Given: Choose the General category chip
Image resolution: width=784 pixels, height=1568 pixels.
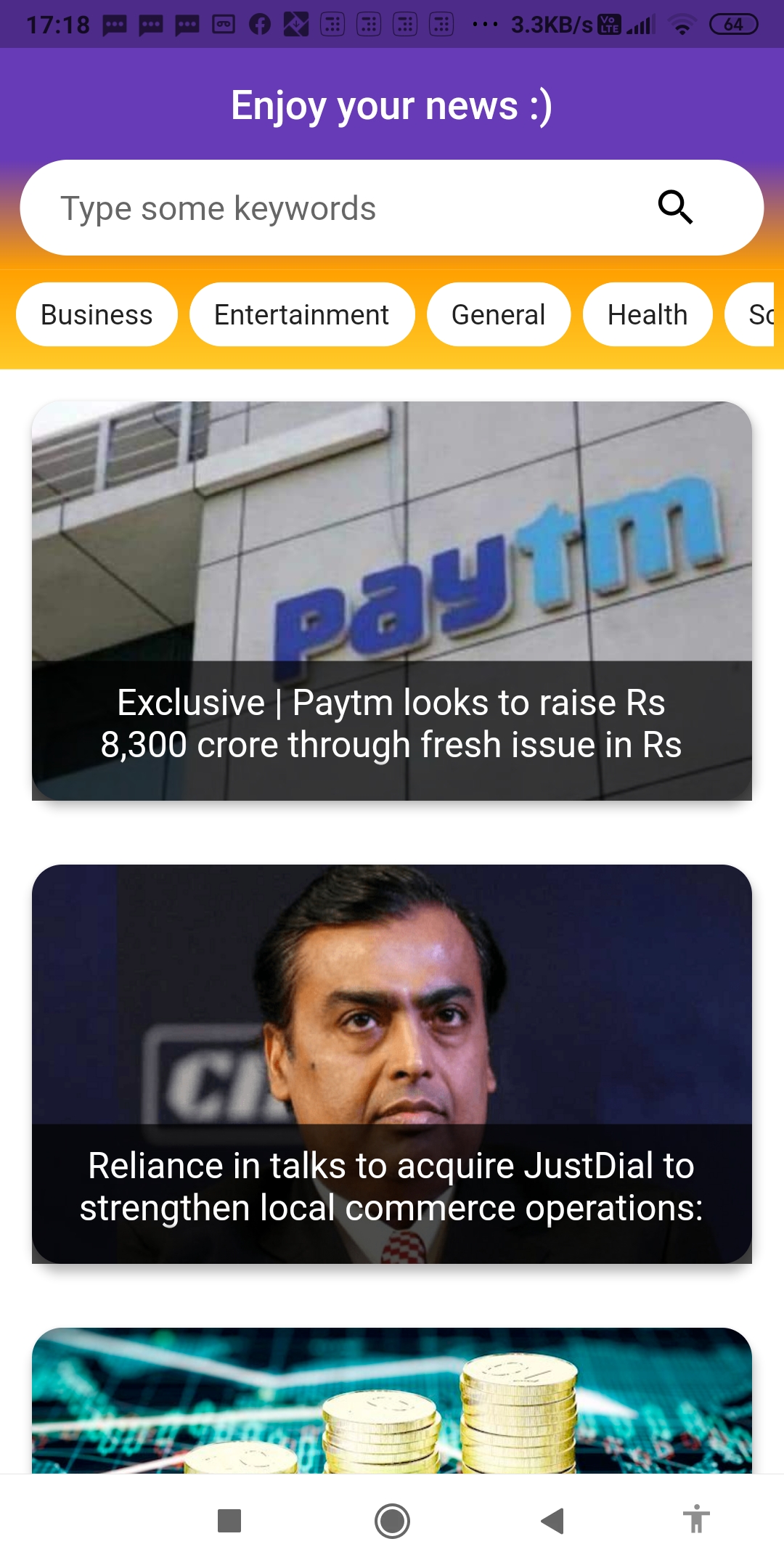Looking at the screenshot, I should (498, 315).
